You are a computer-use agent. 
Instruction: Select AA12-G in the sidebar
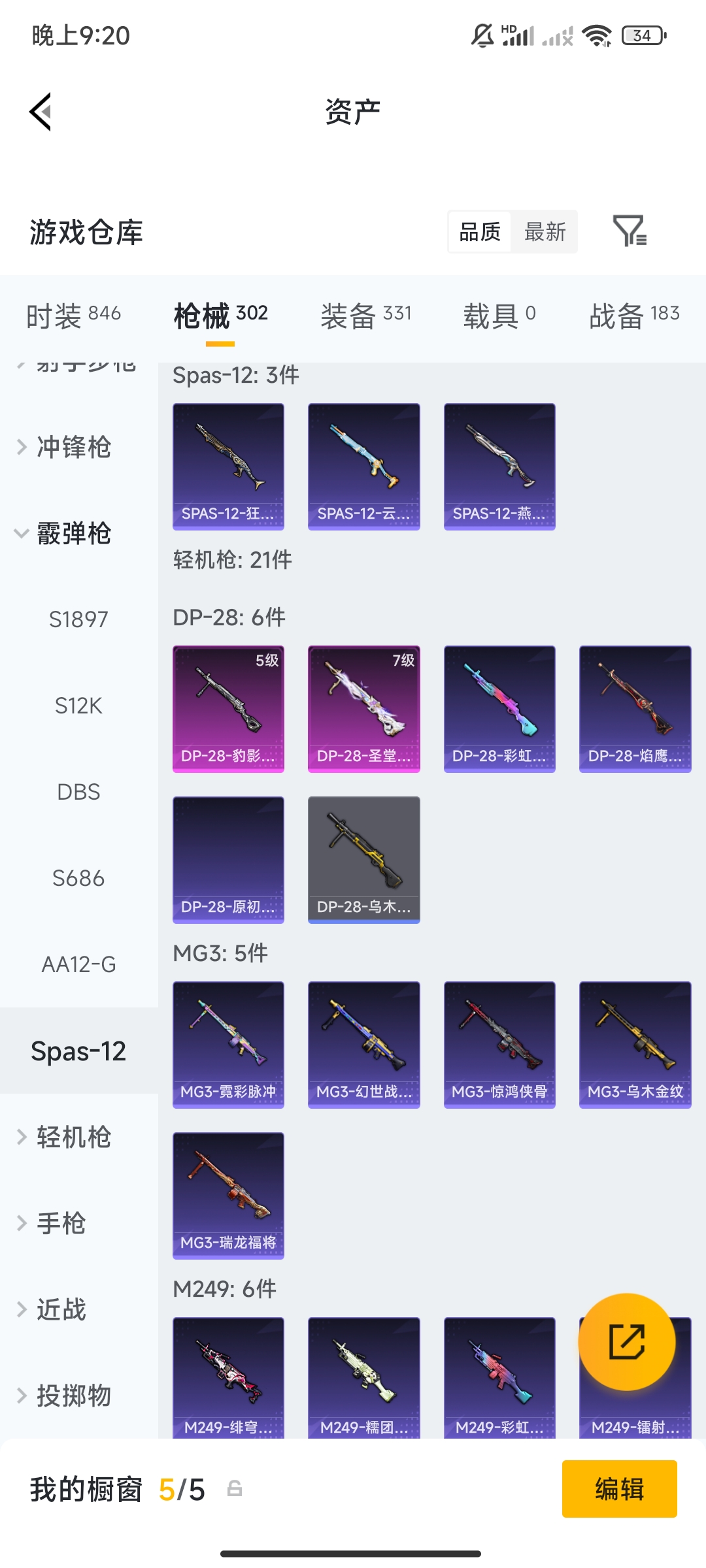(78, 964)
